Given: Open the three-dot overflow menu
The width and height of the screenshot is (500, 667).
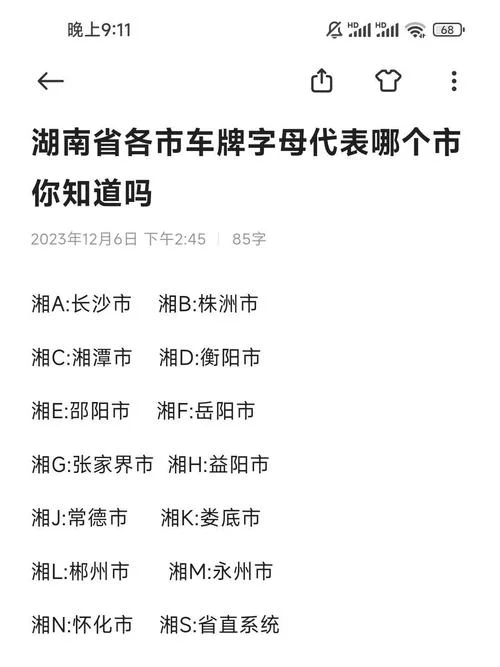Looking at the screenshot, I should click(454, 81).
